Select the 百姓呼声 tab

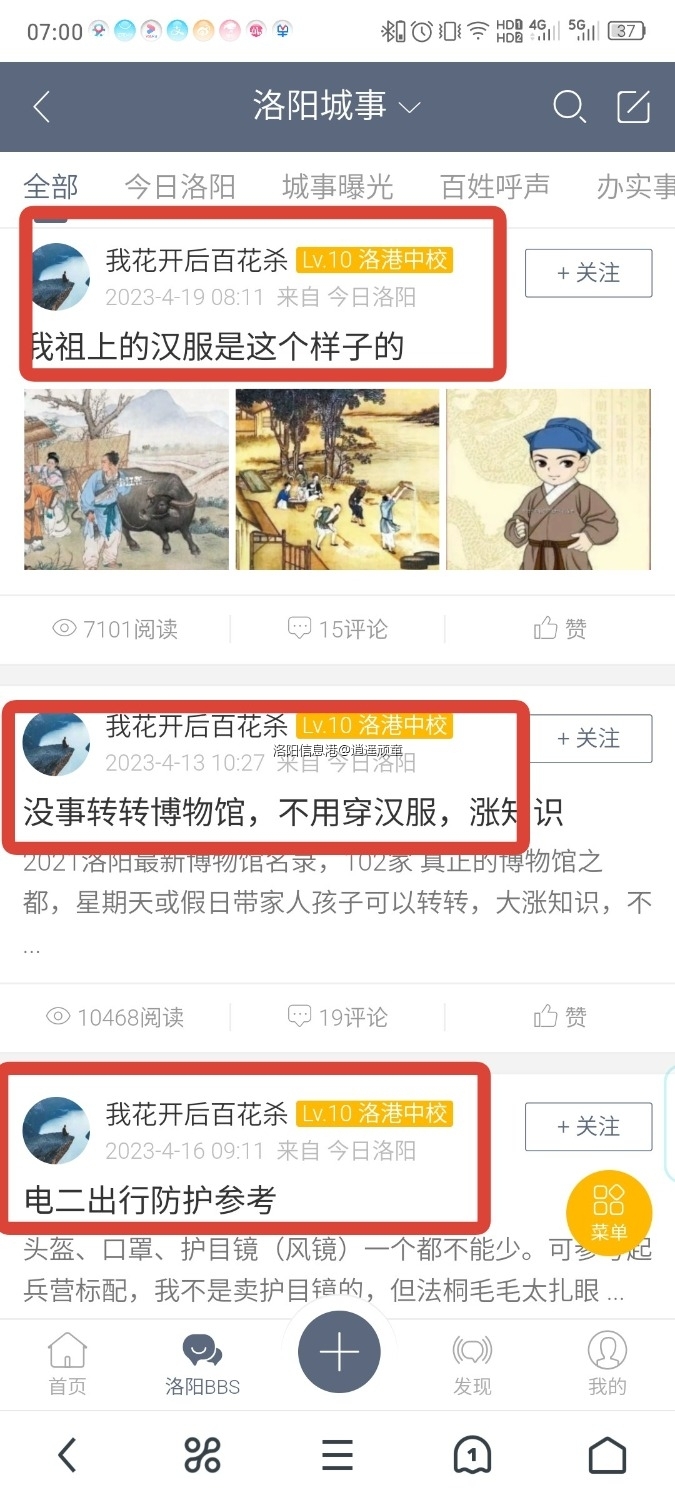point(494,186)
